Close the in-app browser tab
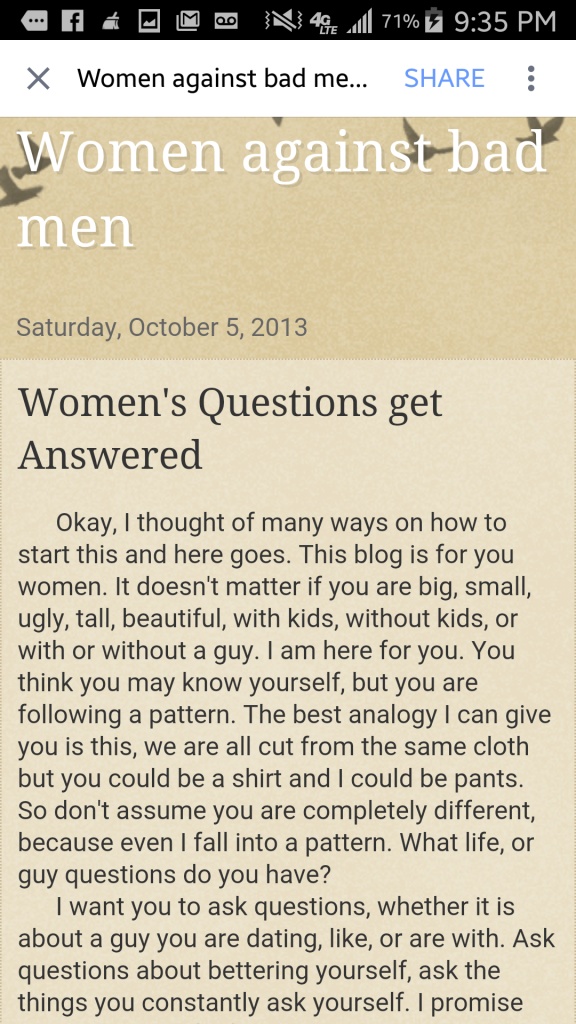 pos(38,79)
